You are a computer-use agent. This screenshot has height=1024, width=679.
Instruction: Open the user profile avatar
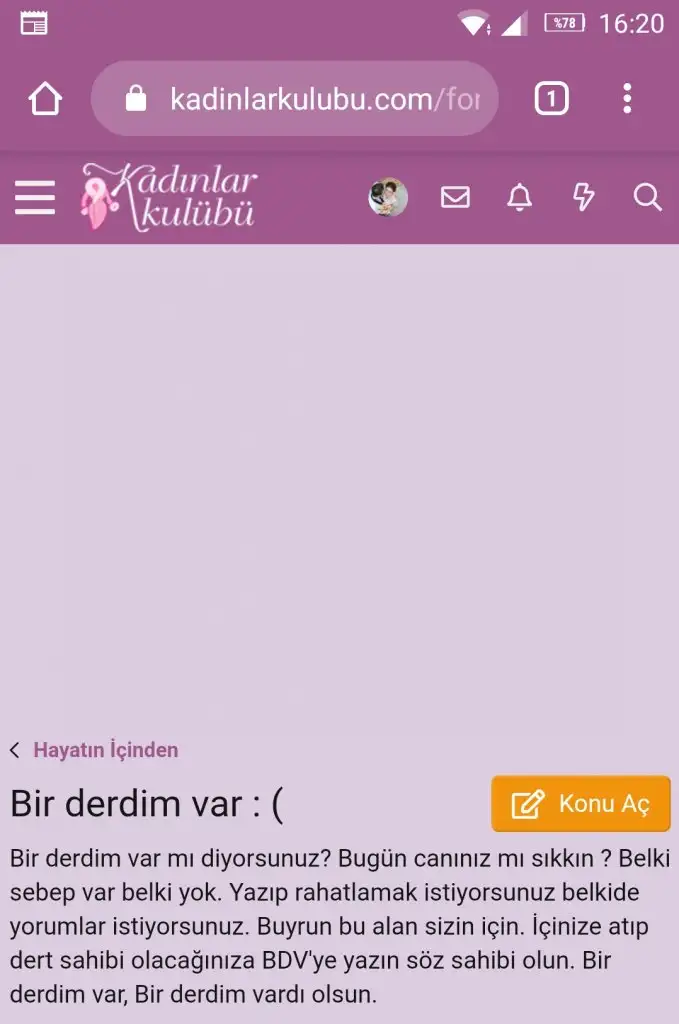(x=388, y=198)
